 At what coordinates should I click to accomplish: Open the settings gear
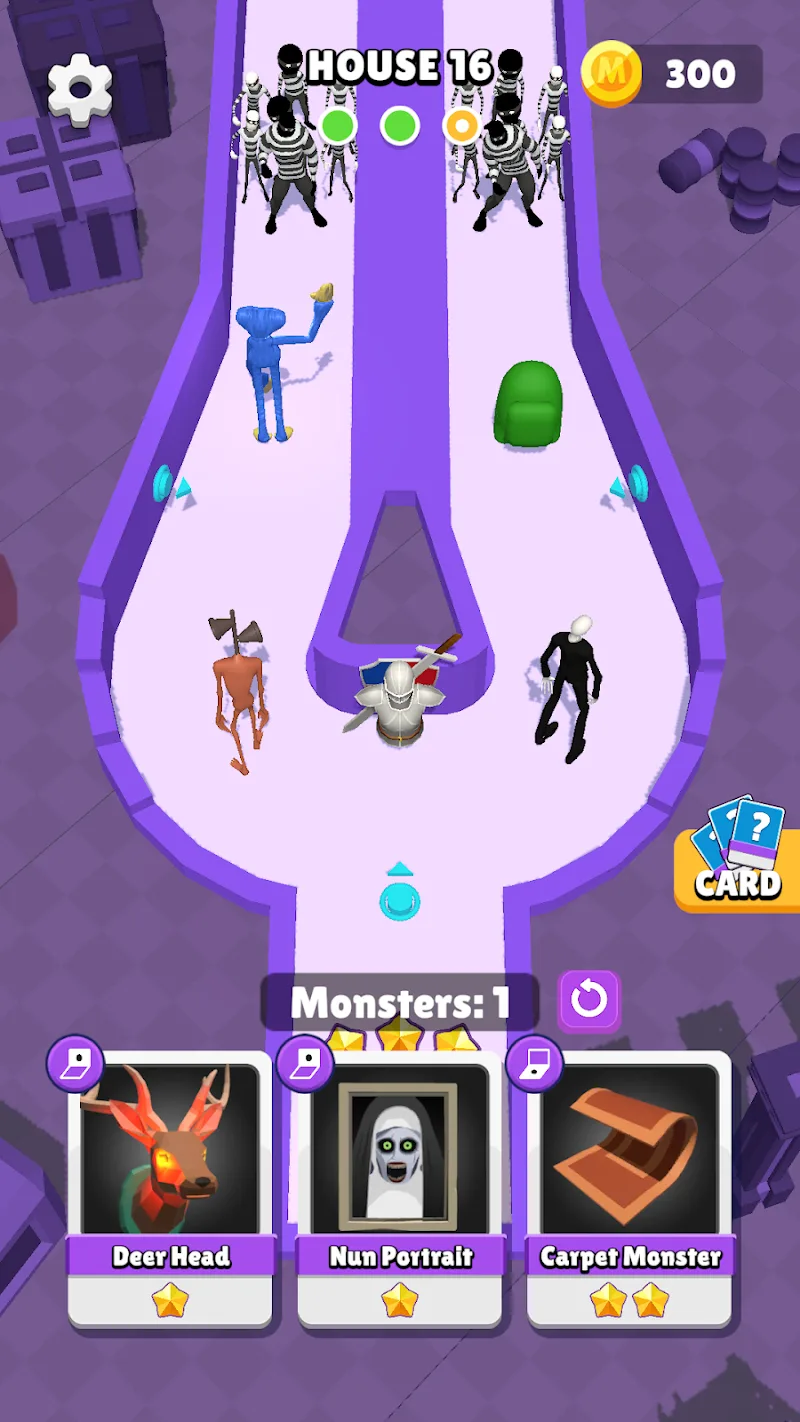click(80, 88)
